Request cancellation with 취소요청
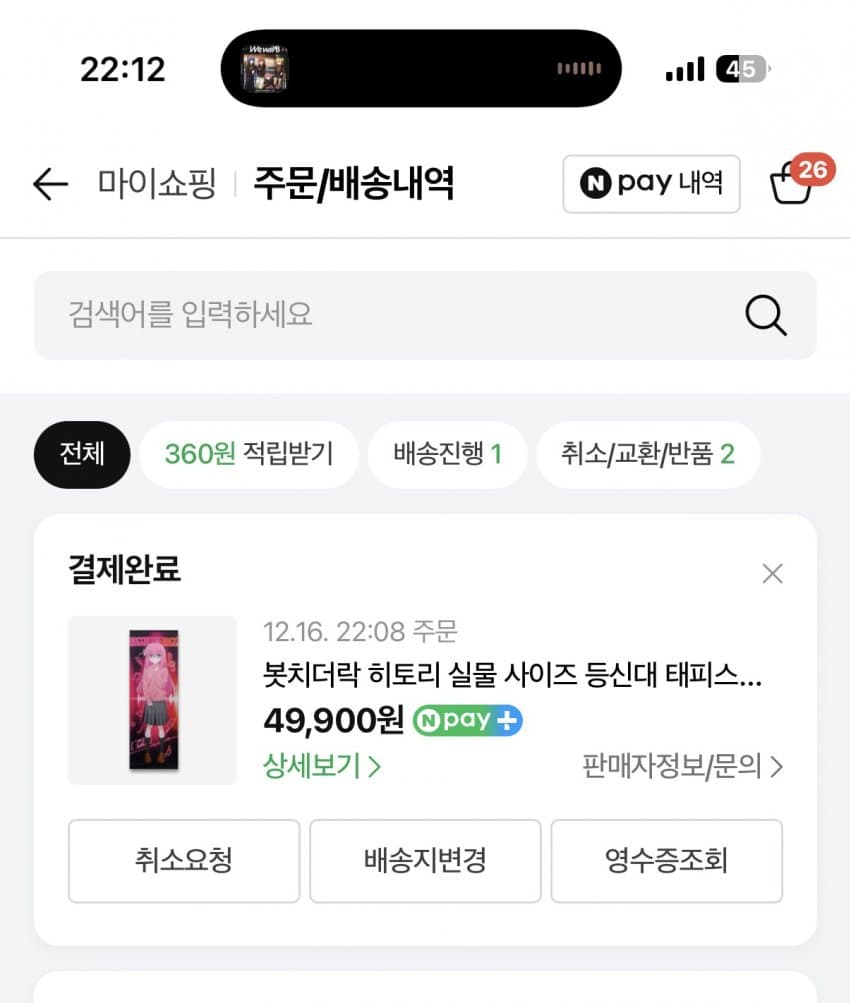The width and height of the screenshot is (850, 1003). [184, 861]
